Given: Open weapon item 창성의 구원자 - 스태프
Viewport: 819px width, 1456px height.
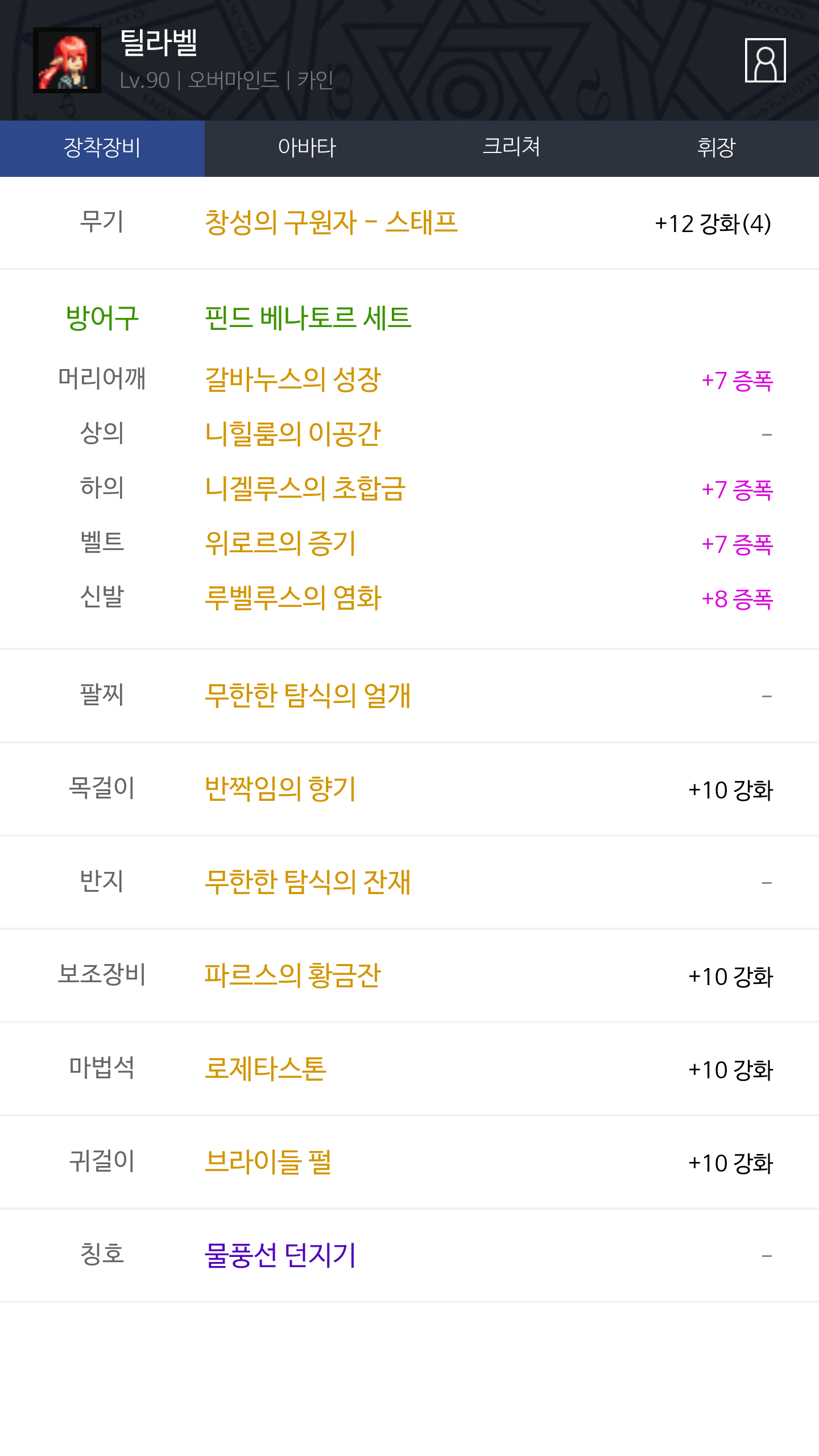Looking at the screenshot, I should point(331,222).
